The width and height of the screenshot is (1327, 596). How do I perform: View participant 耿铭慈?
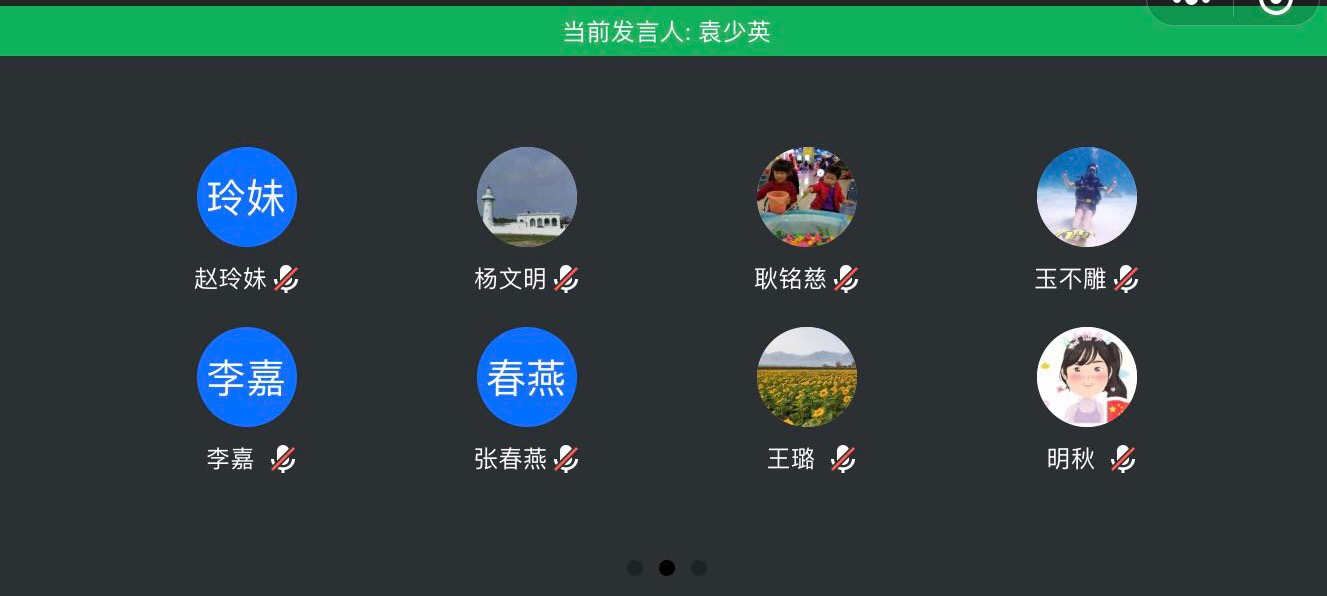[x=807, y=197]
